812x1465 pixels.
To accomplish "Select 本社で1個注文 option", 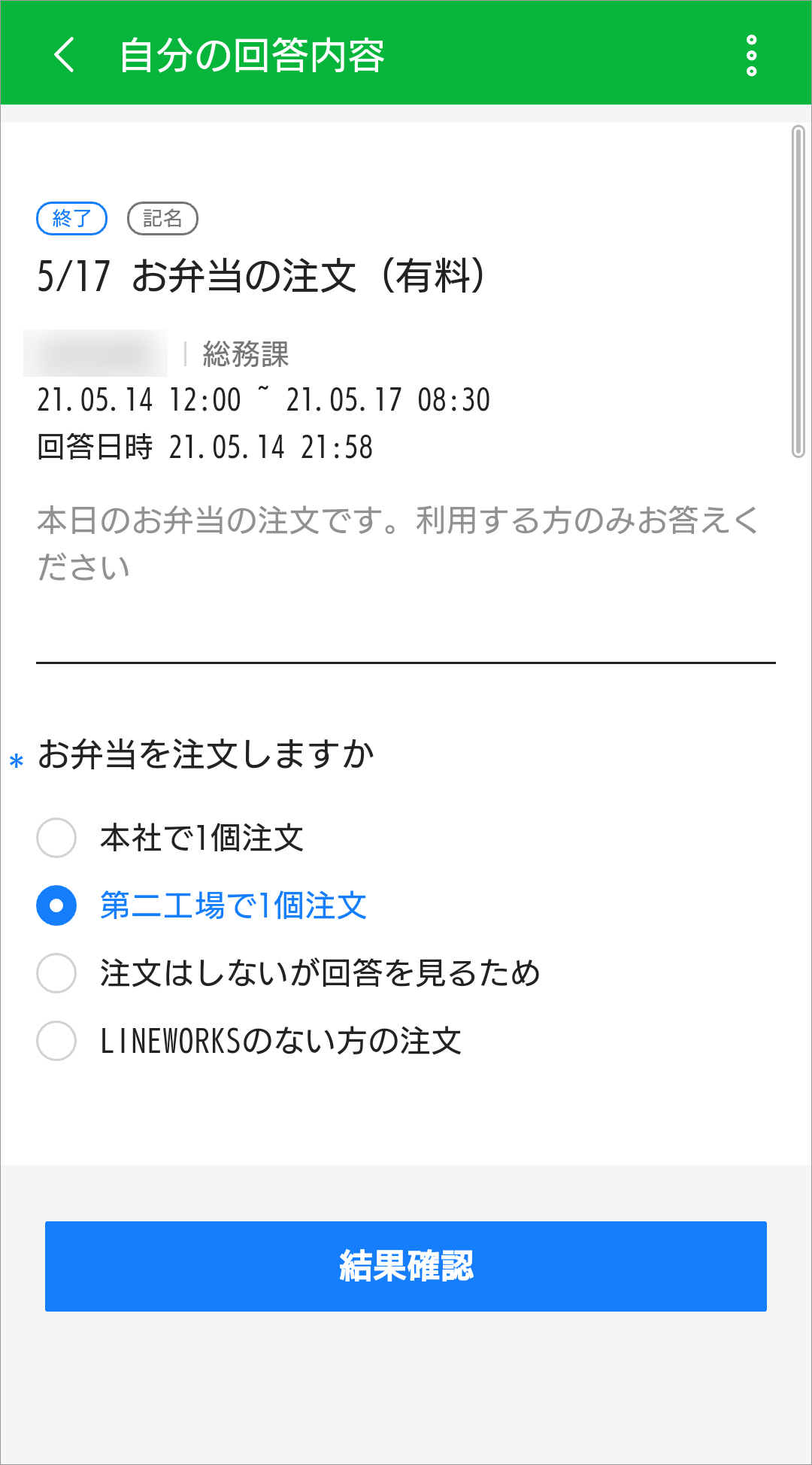I will 57,838.
